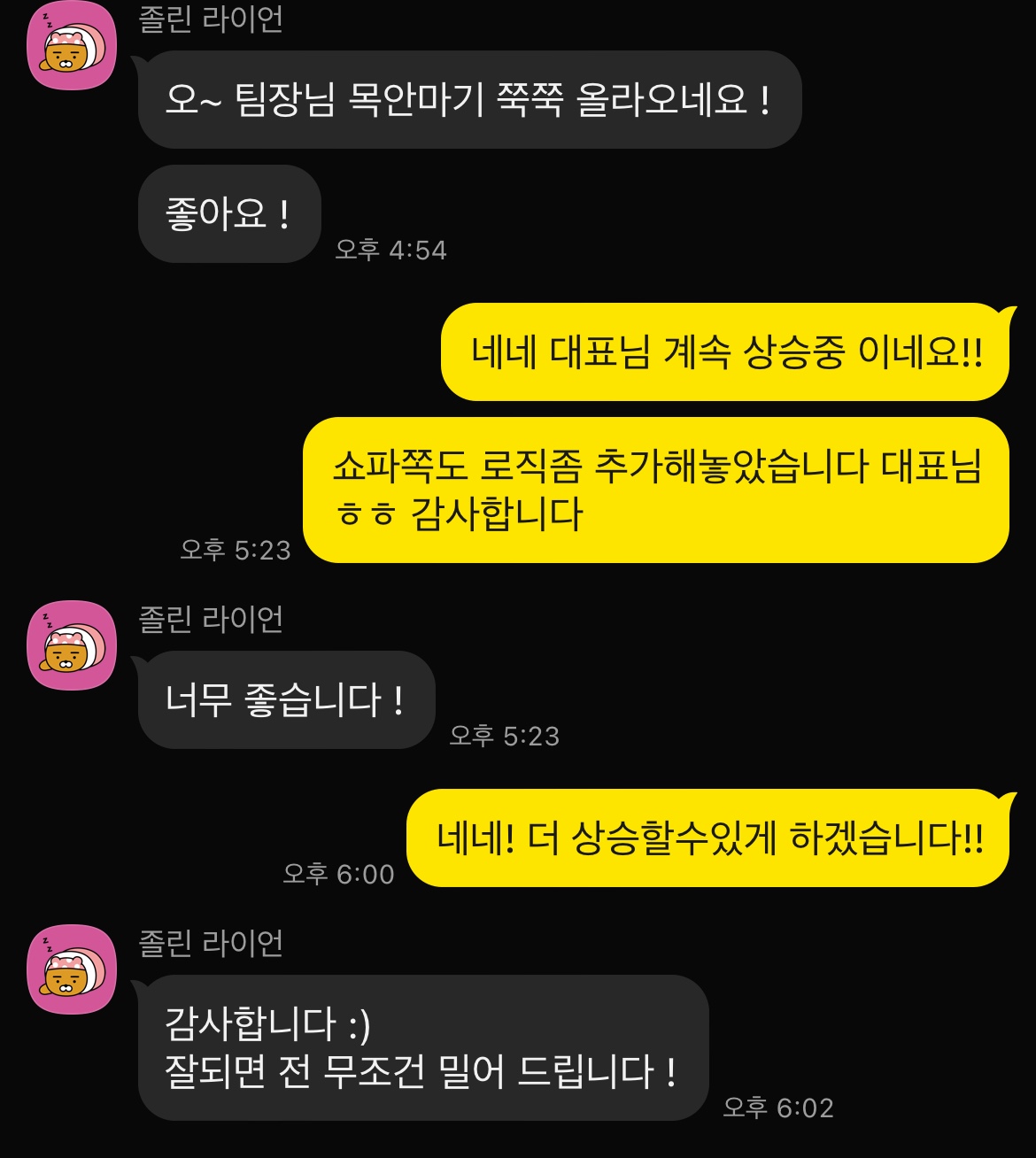
Task: View 졸린 라이언's profile from the 감사합니다 :) message
Action: pyautogui.click(x=71, y=969)
